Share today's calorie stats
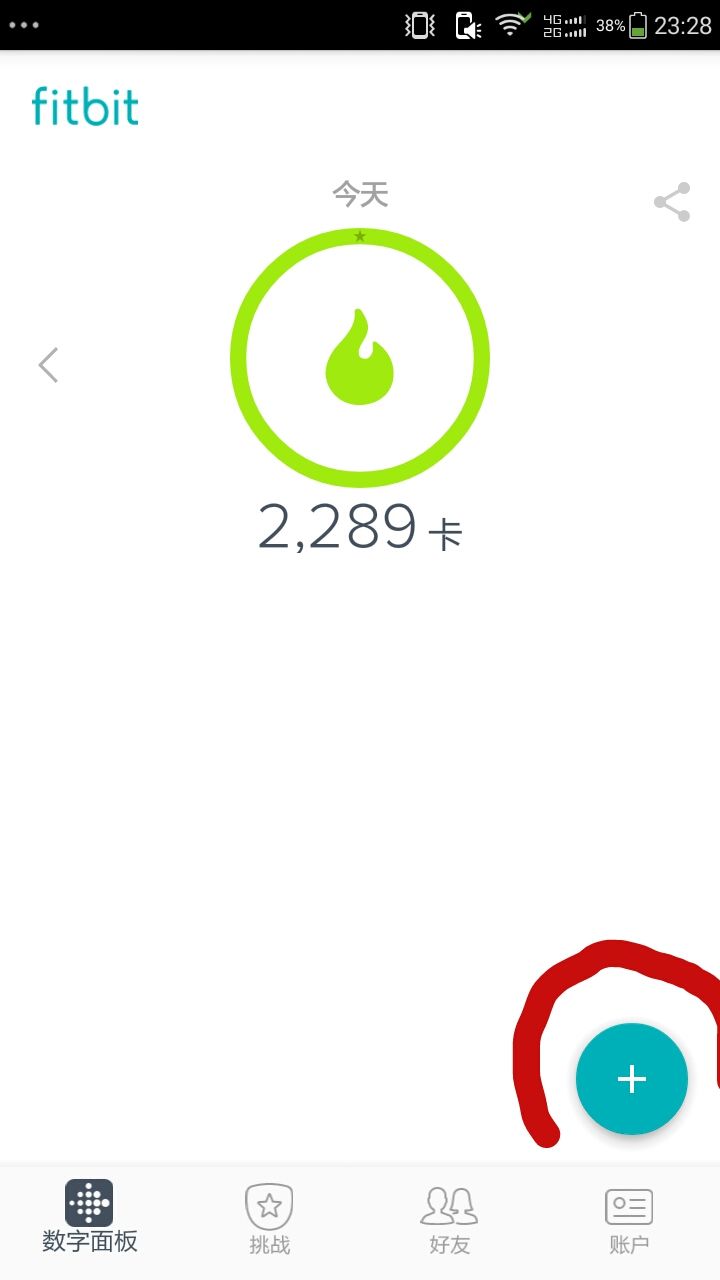This screenshot has height=1280, width=720. pos(672,202)
